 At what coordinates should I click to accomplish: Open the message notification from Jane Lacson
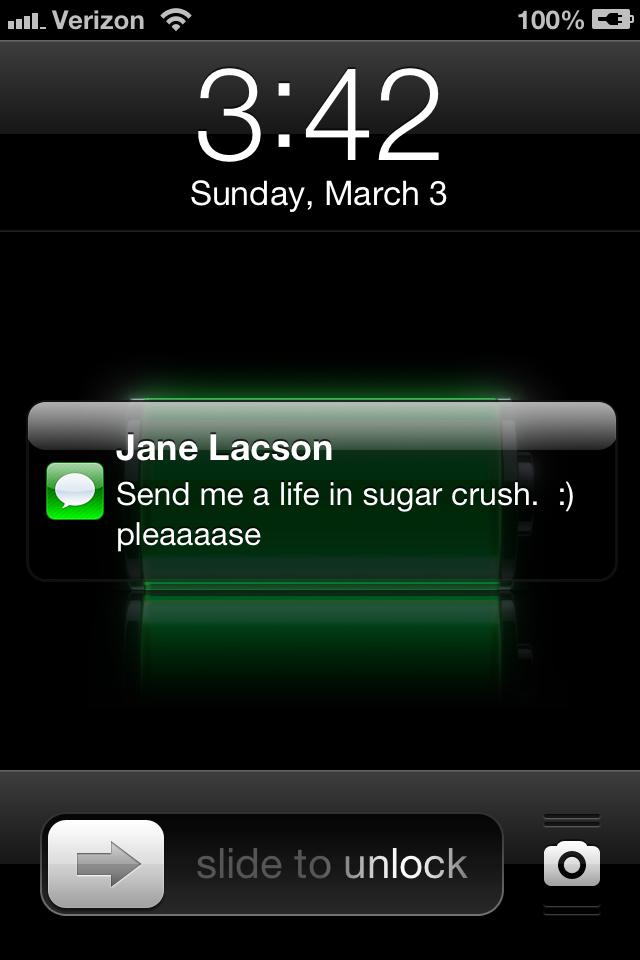(x=321, y=491)
